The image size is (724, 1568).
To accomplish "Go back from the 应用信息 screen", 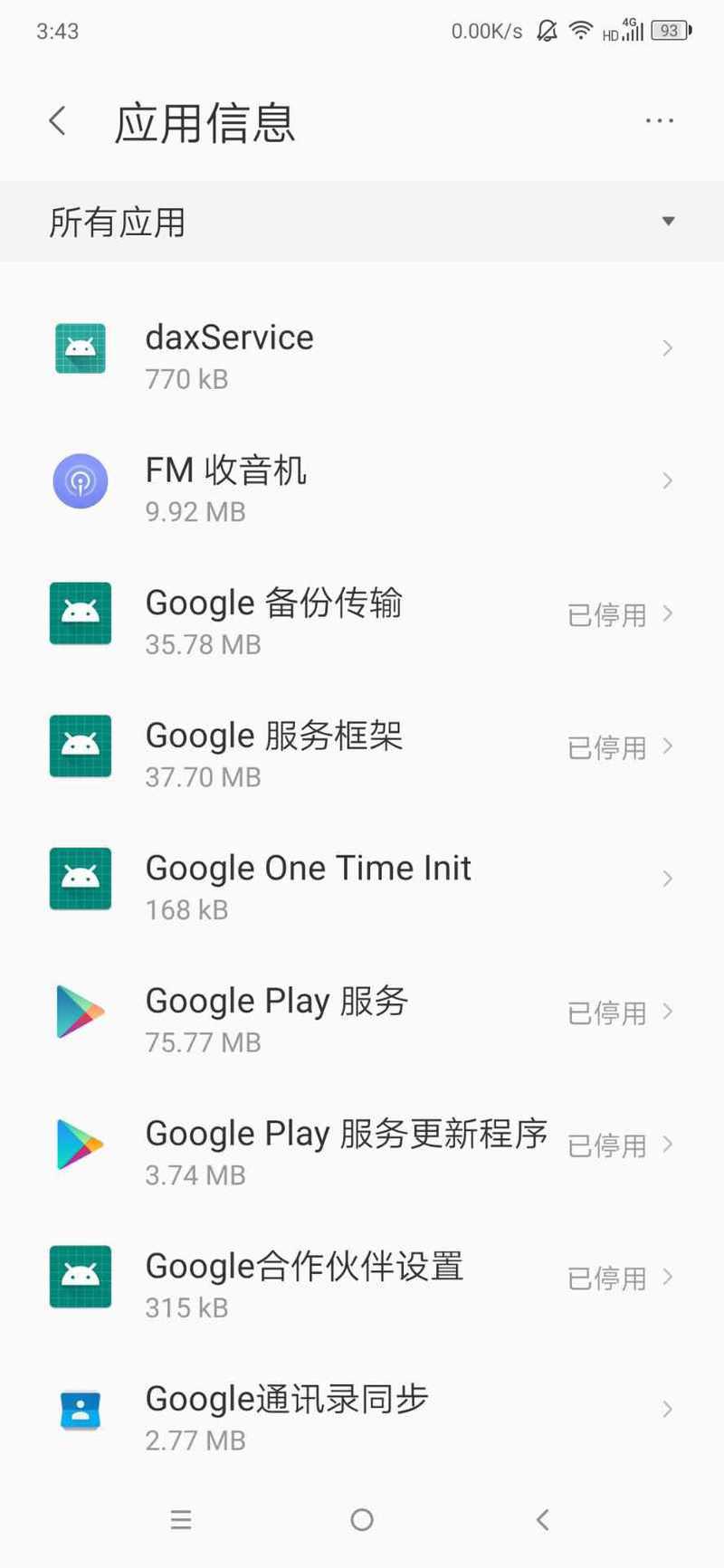I will pyautogui.click(x=58, y=120).
